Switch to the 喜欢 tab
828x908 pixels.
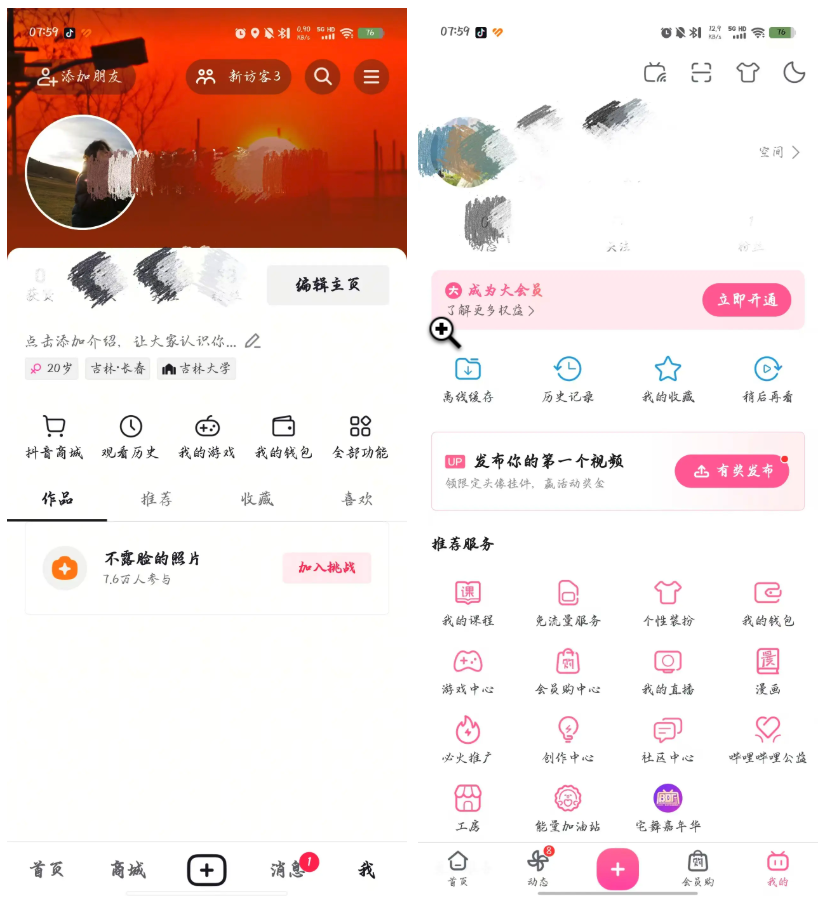coord(357,499)
